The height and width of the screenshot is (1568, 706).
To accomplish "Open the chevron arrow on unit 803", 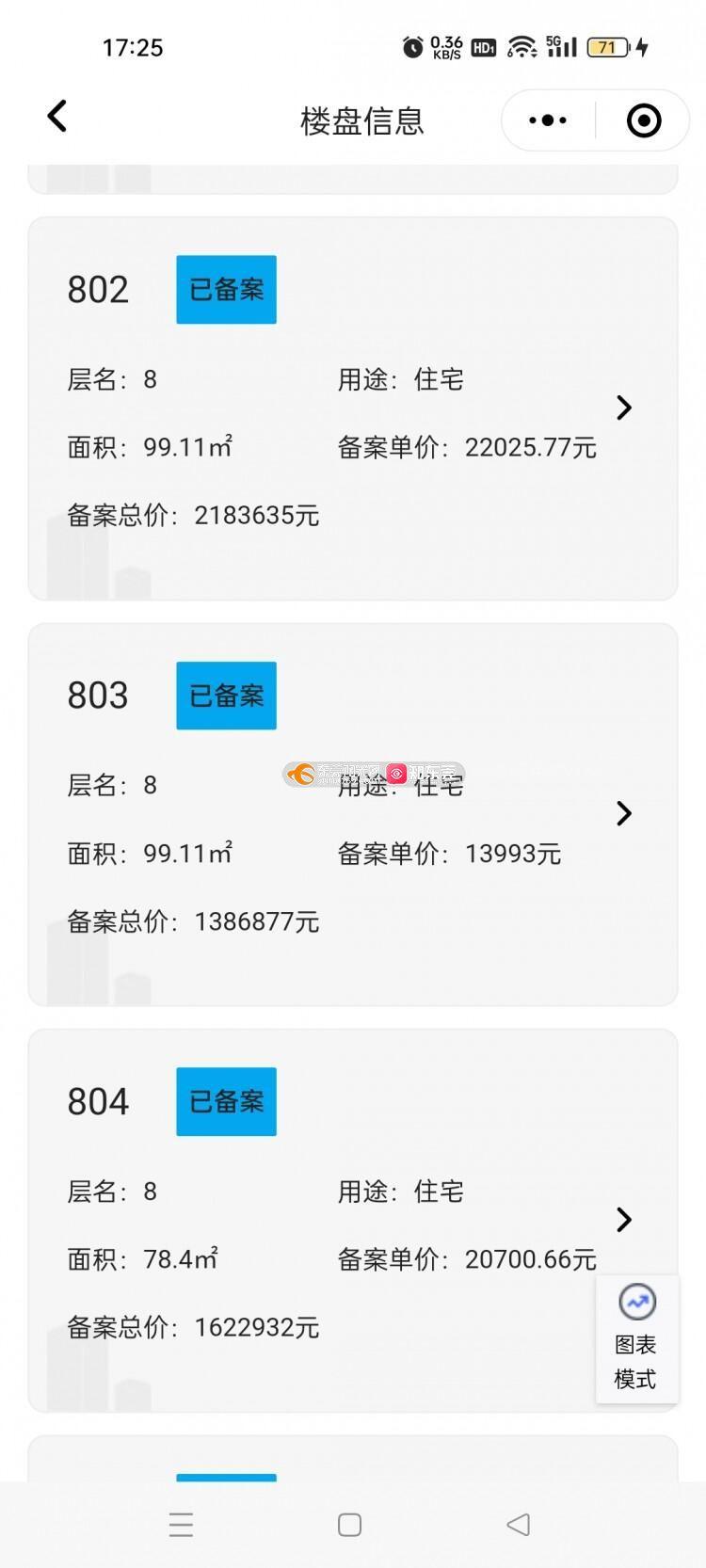I will click(624, 813).
